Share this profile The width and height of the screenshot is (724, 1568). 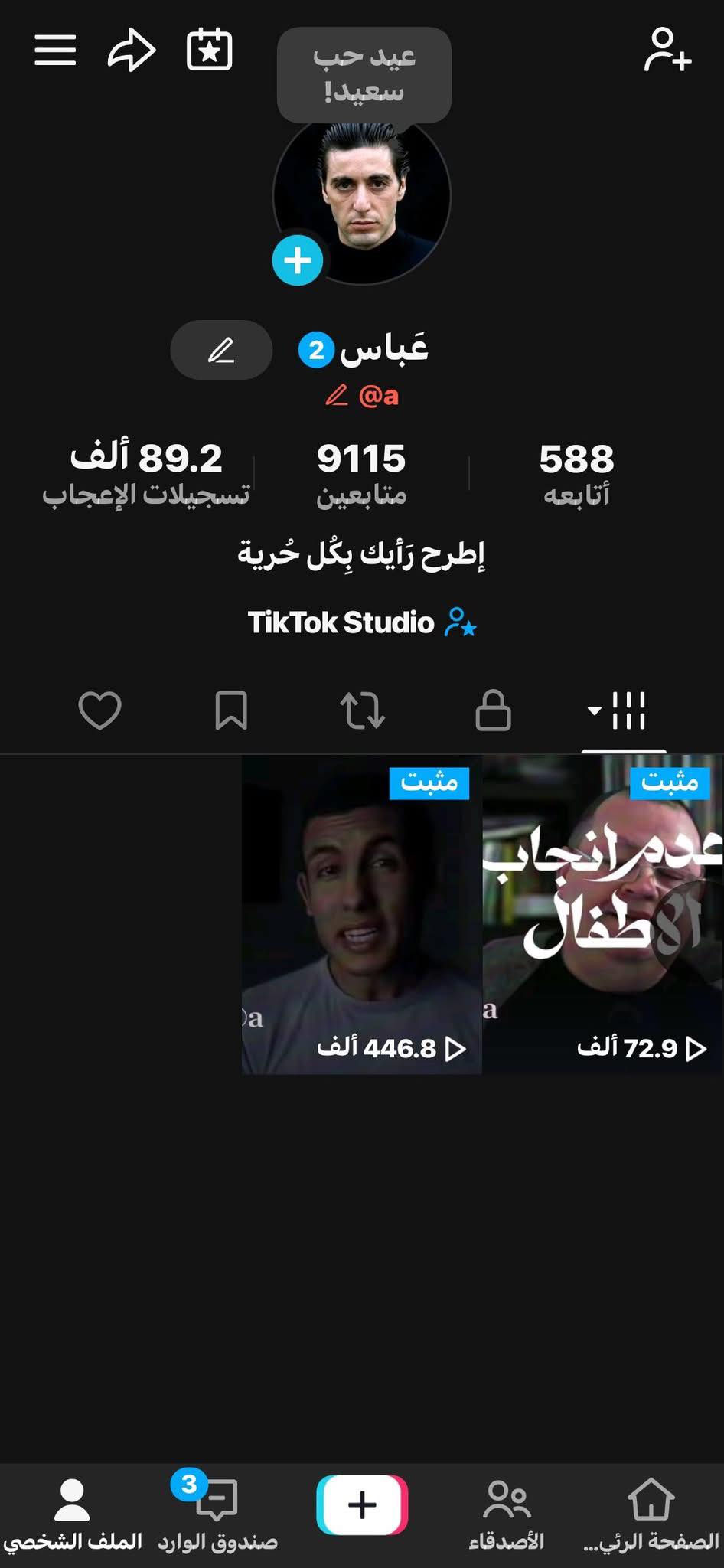tap(132, 51)
